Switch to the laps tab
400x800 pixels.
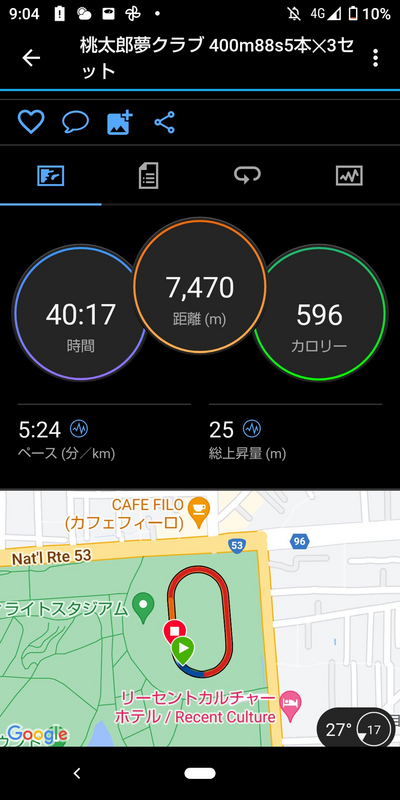(x=247, y=175)
